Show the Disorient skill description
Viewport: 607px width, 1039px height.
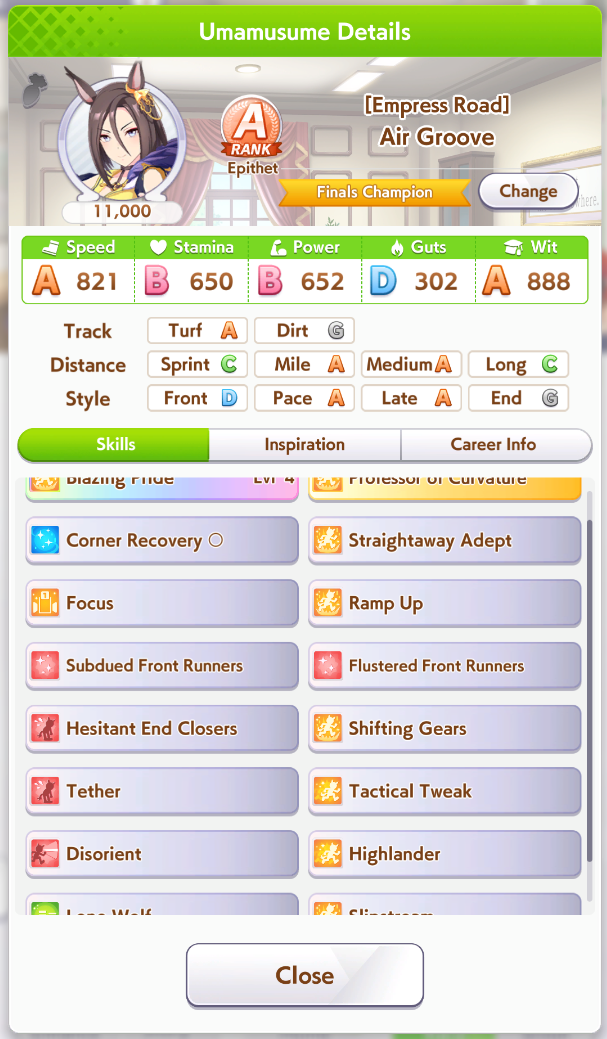tap(162, 853)
